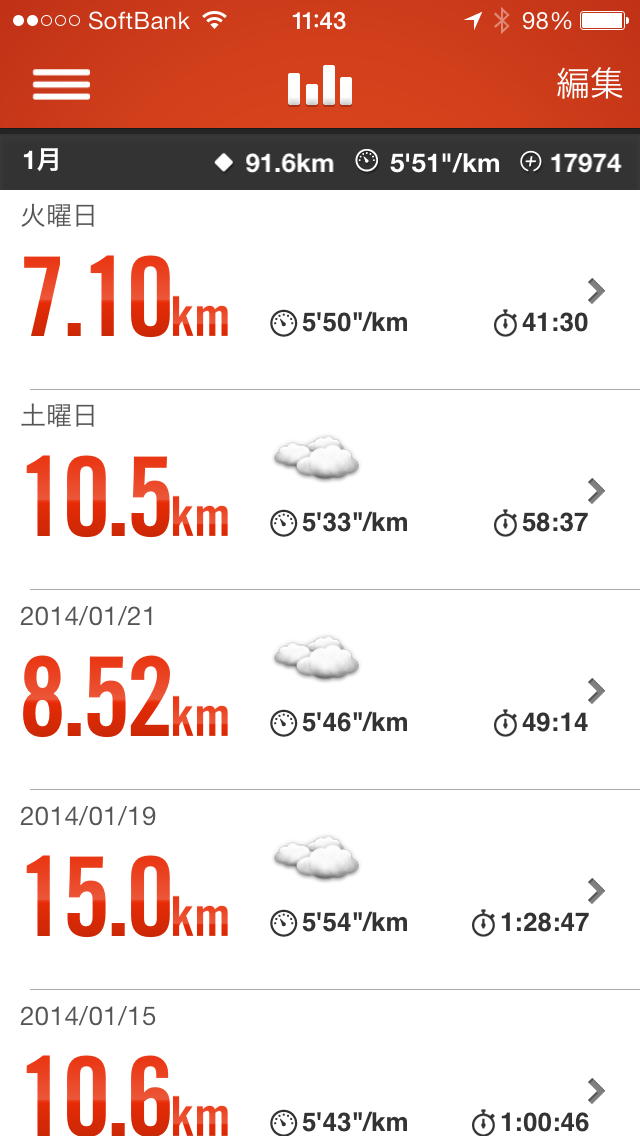Open the hamburger menu

point(62,85)
